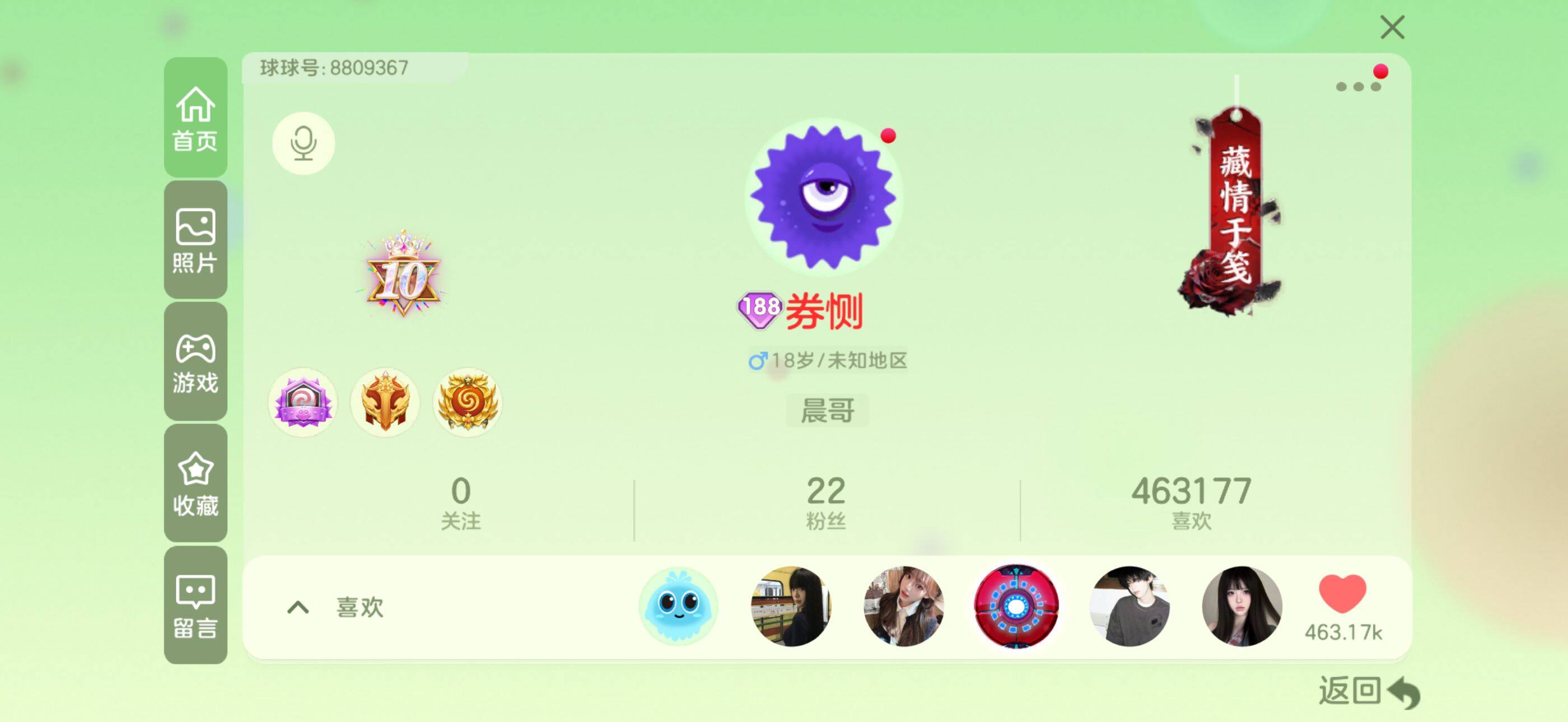Open the 463177 喜欢 count
1568x722 pixels.
(1191, 504)
